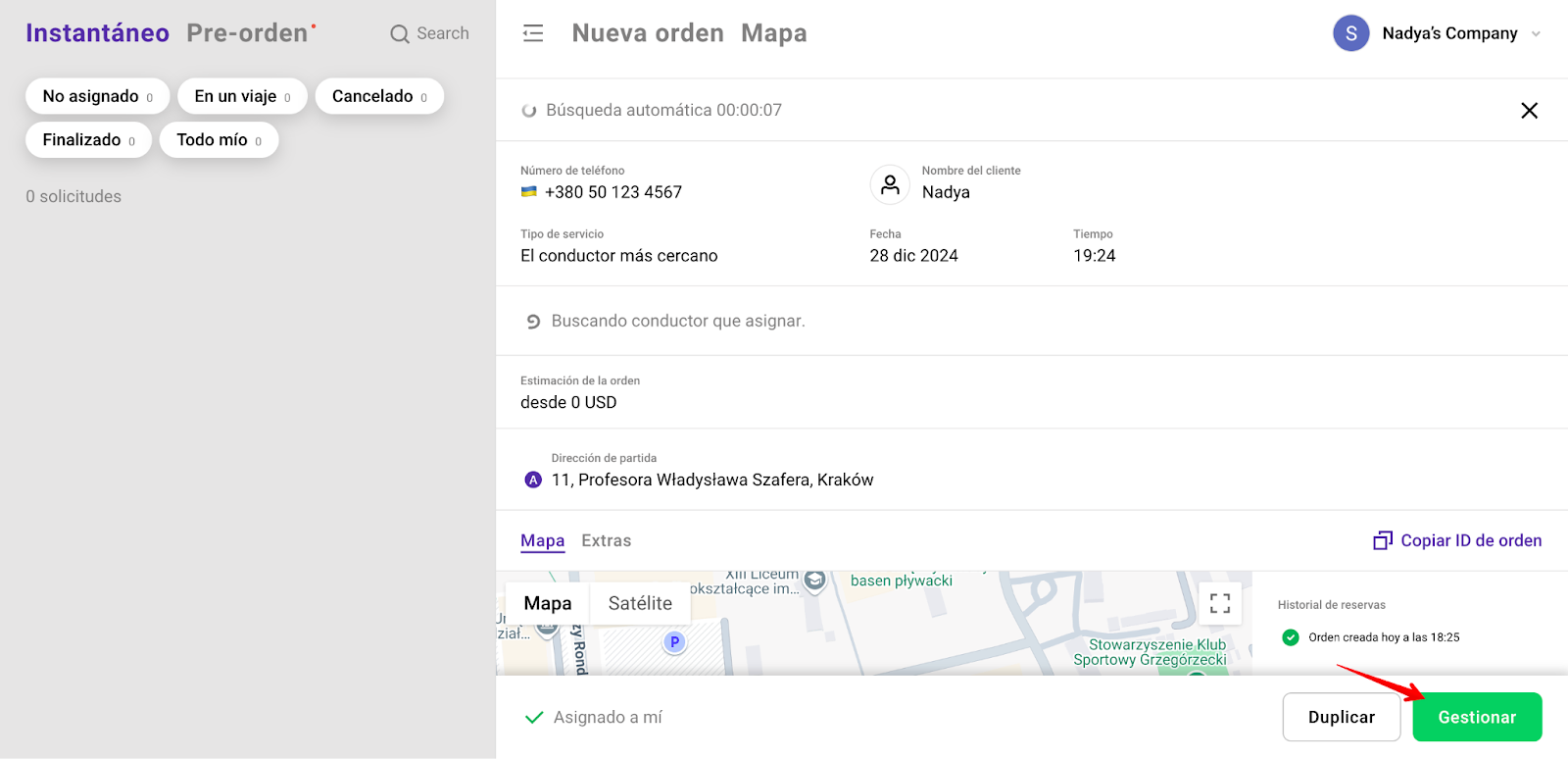
Task: Open the collapse menu icon
Action: click(533, 33)
